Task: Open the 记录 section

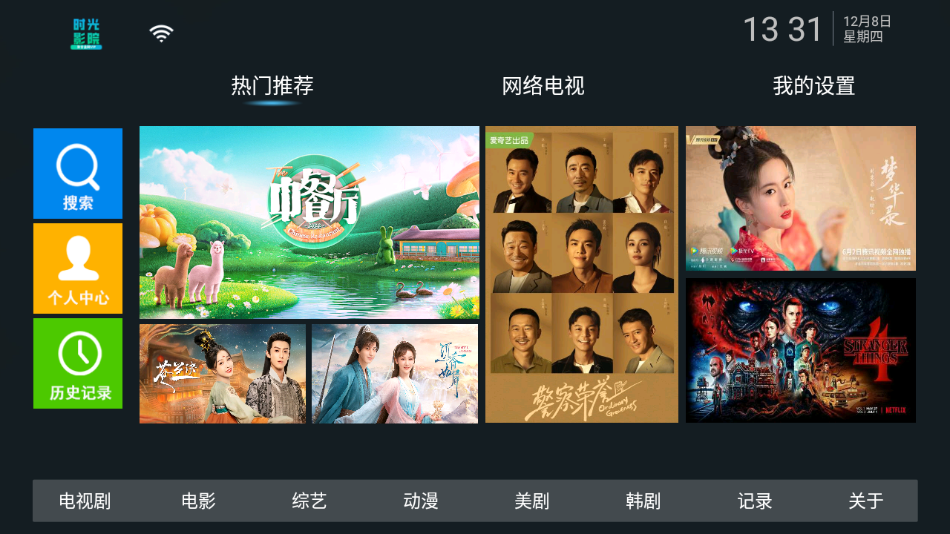Action: click(x=755, y=501)
